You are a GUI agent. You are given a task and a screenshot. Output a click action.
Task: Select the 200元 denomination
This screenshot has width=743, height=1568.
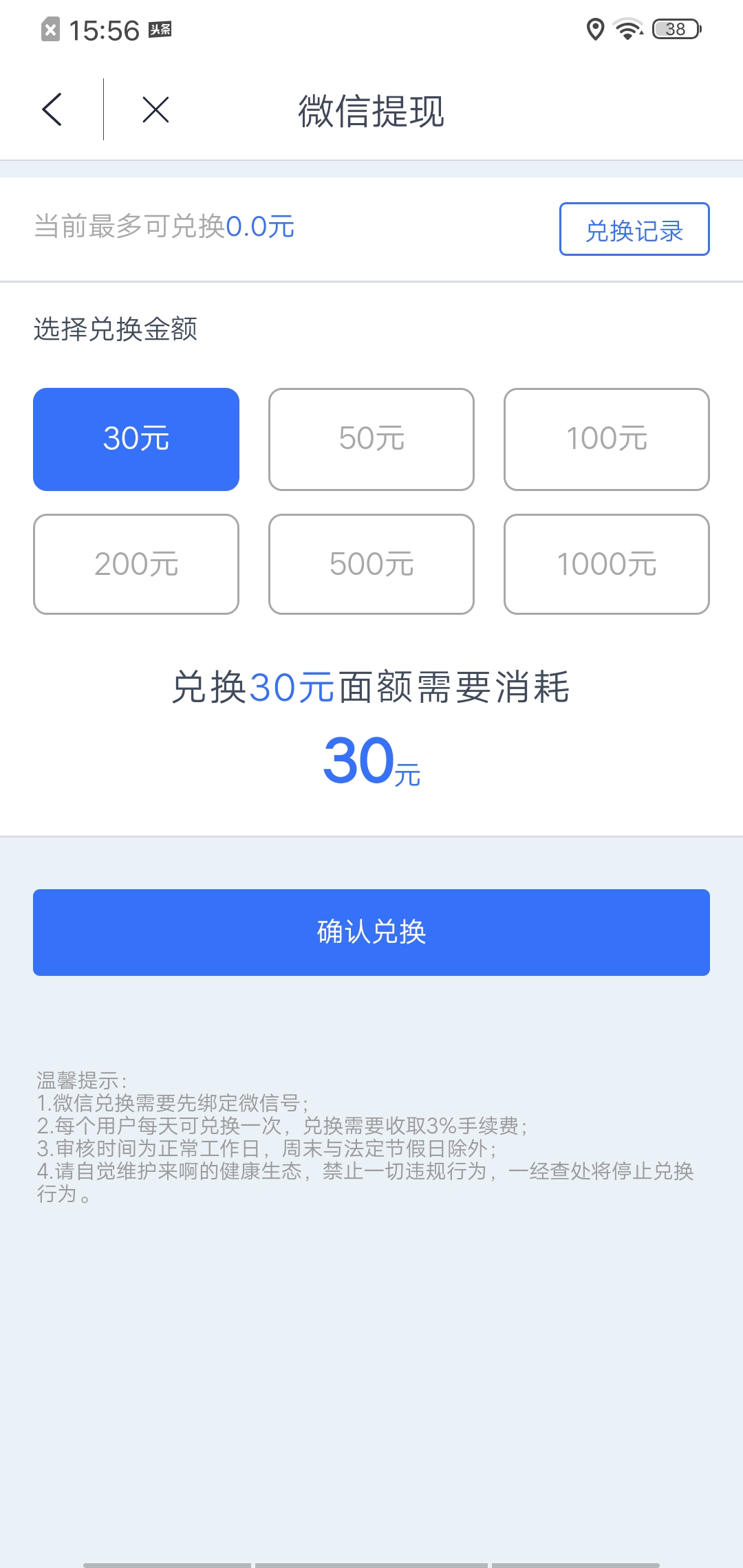point(136,564)
